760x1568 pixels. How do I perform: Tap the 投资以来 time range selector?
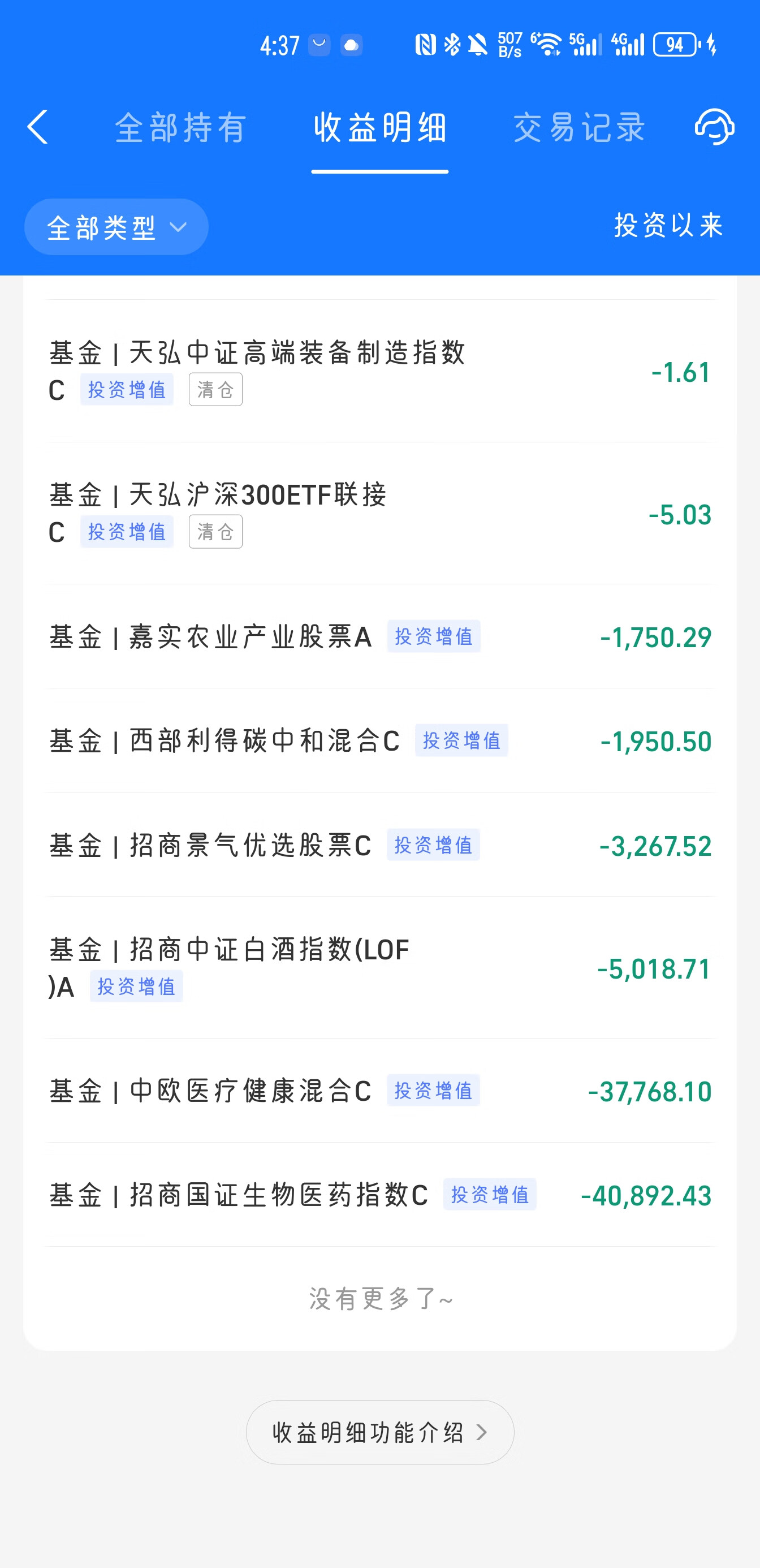(x=669, y=225)
